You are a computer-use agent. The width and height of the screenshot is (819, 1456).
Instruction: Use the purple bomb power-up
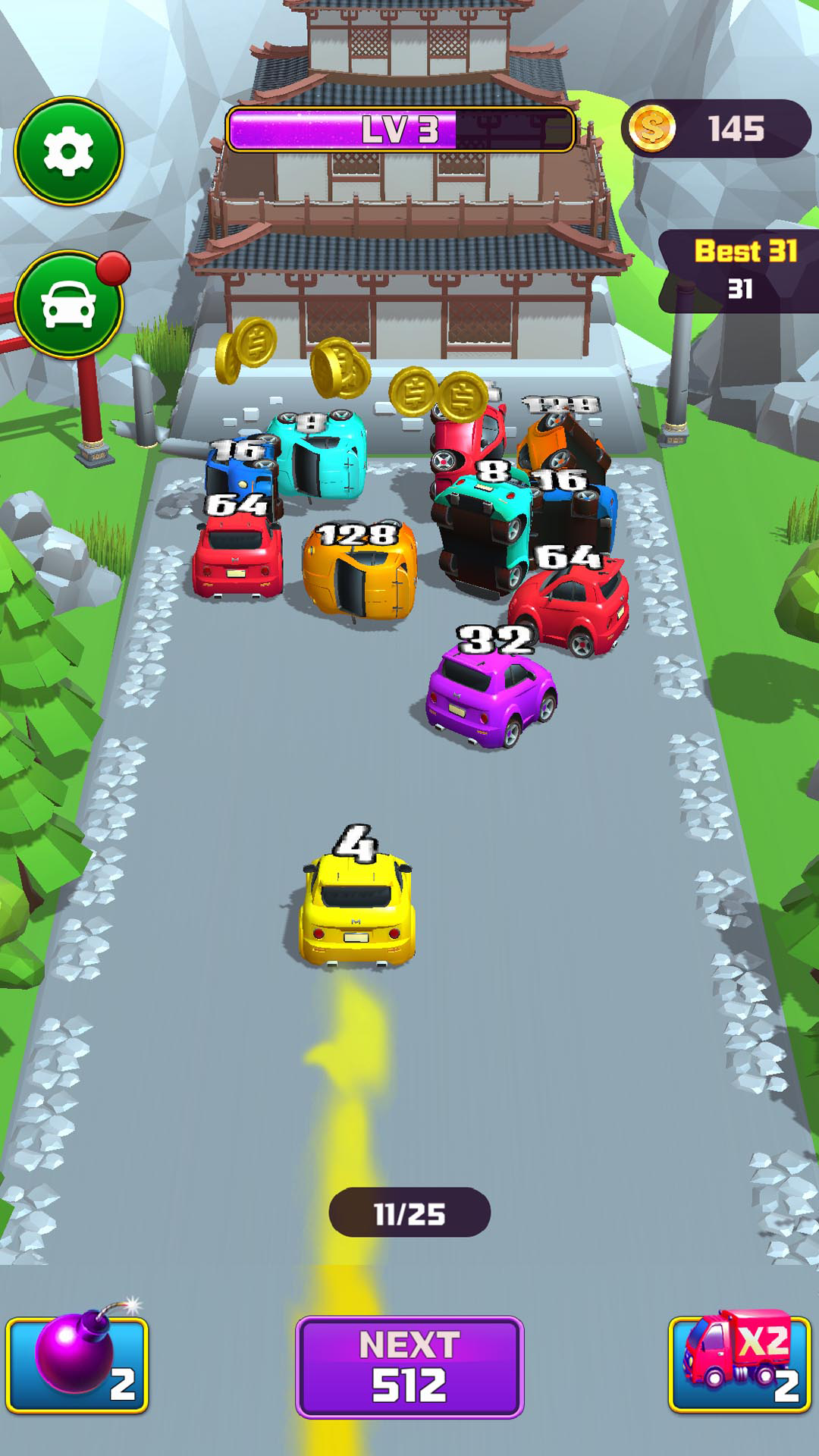[x=77, y=1365]
